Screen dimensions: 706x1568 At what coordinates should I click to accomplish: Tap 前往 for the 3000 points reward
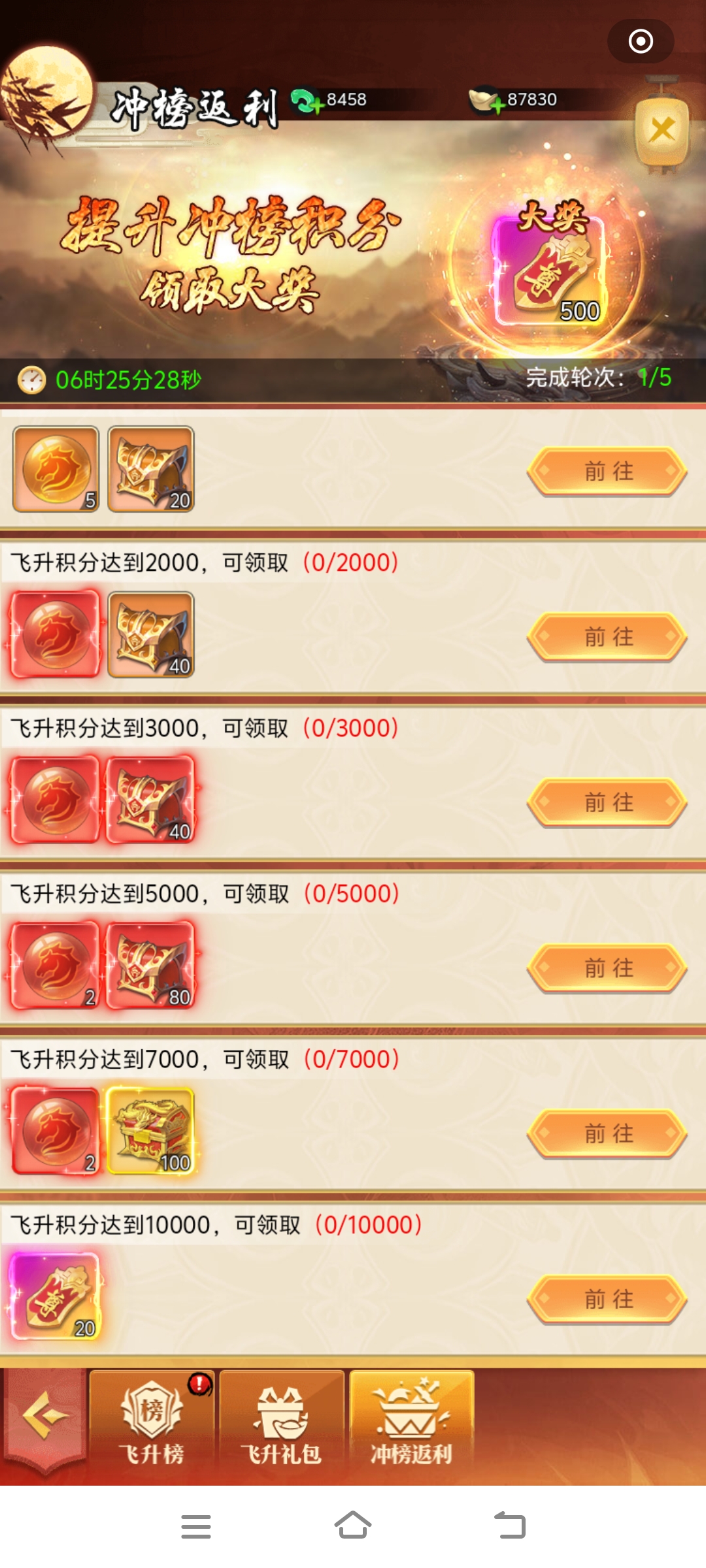607,802
